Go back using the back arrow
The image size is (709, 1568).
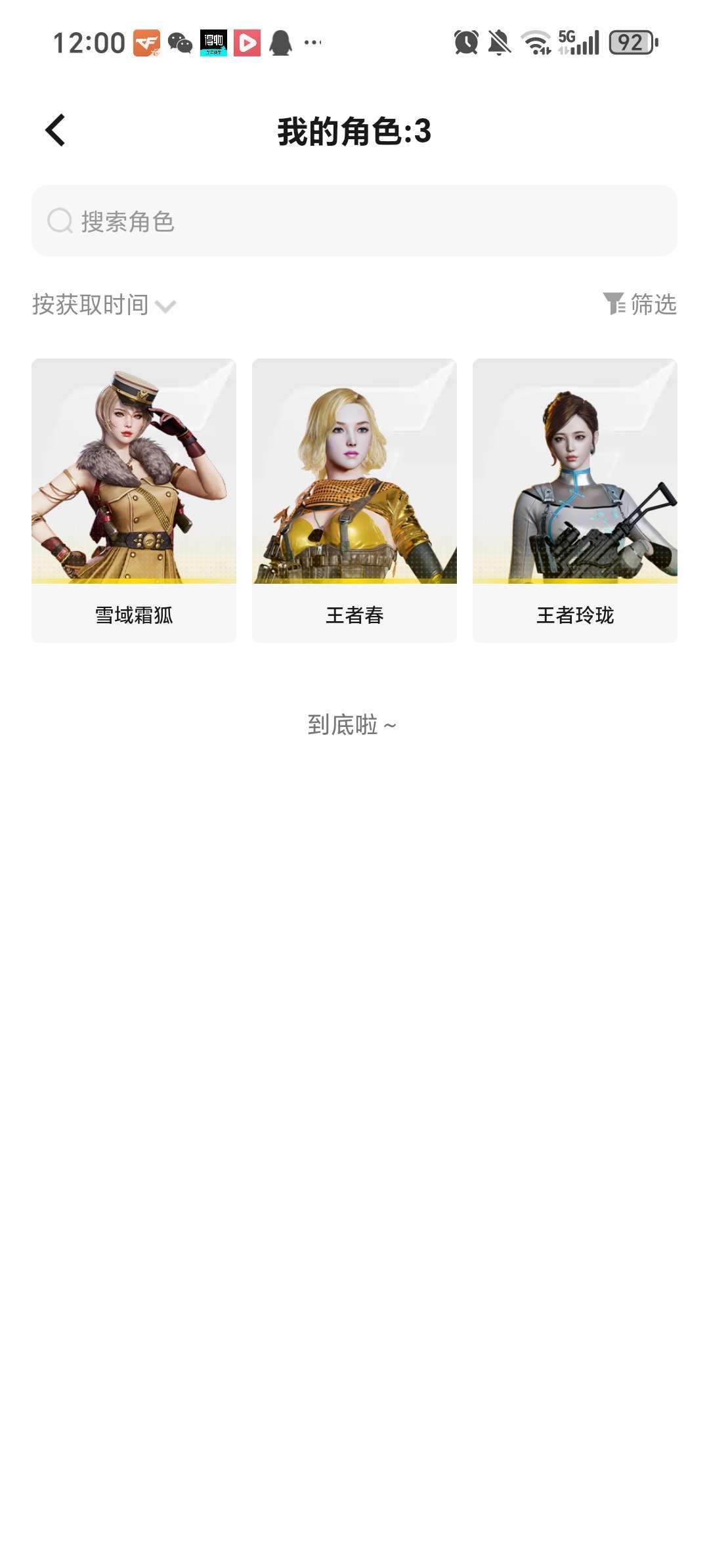55,130
